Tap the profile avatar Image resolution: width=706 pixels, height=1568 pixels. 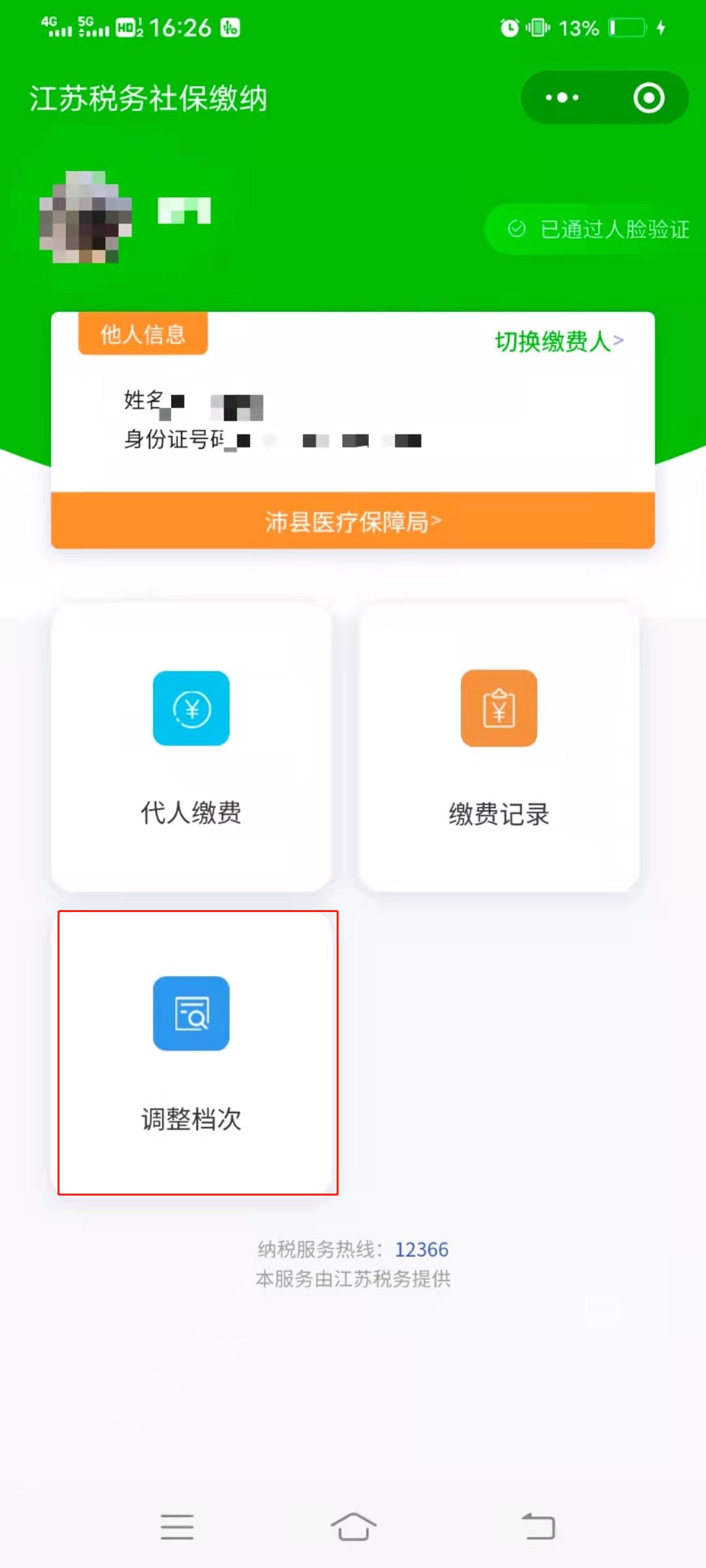click(x=85, y=217)
